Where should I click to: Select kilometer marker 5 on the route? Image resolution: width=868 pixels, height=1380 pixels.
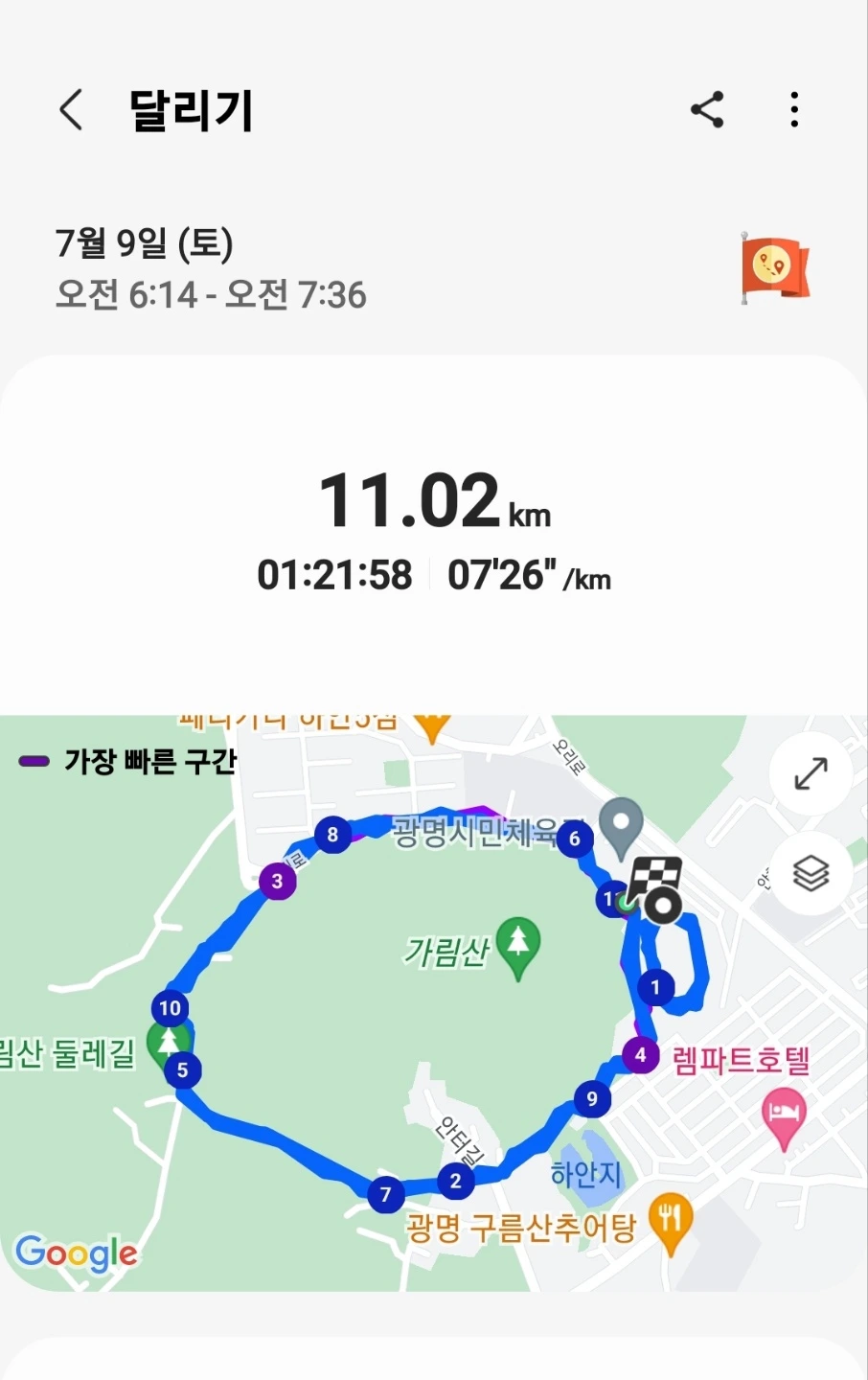182,1069
